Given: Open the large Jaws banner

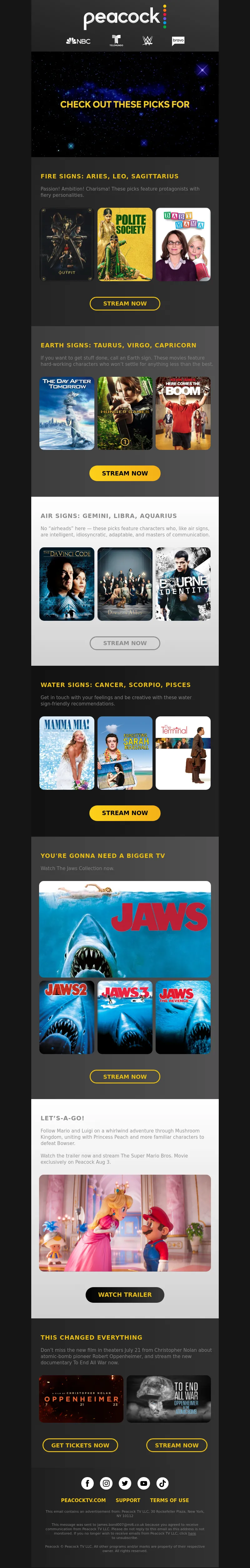Looking at the screenshot, I should click(x=125, y=929).
